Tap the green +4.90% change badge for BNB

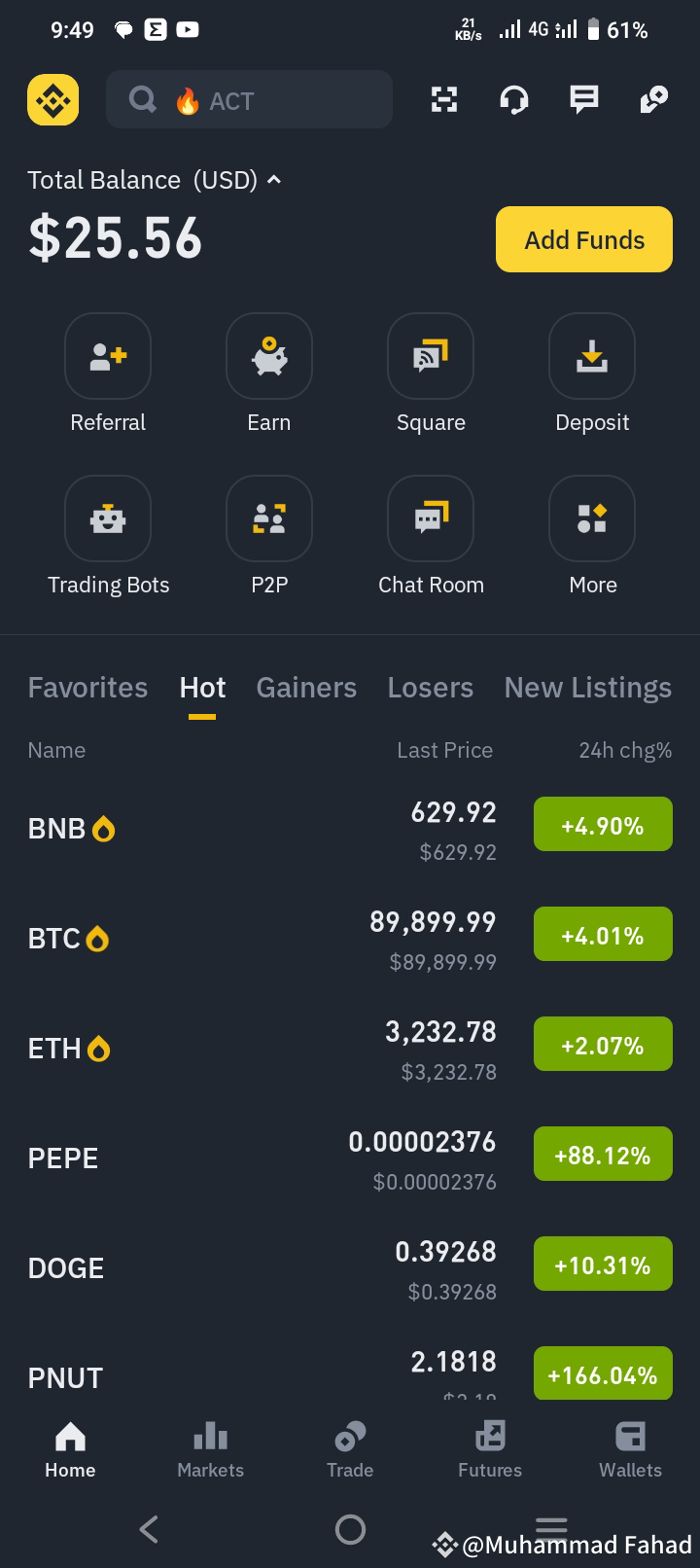point(603,824)
